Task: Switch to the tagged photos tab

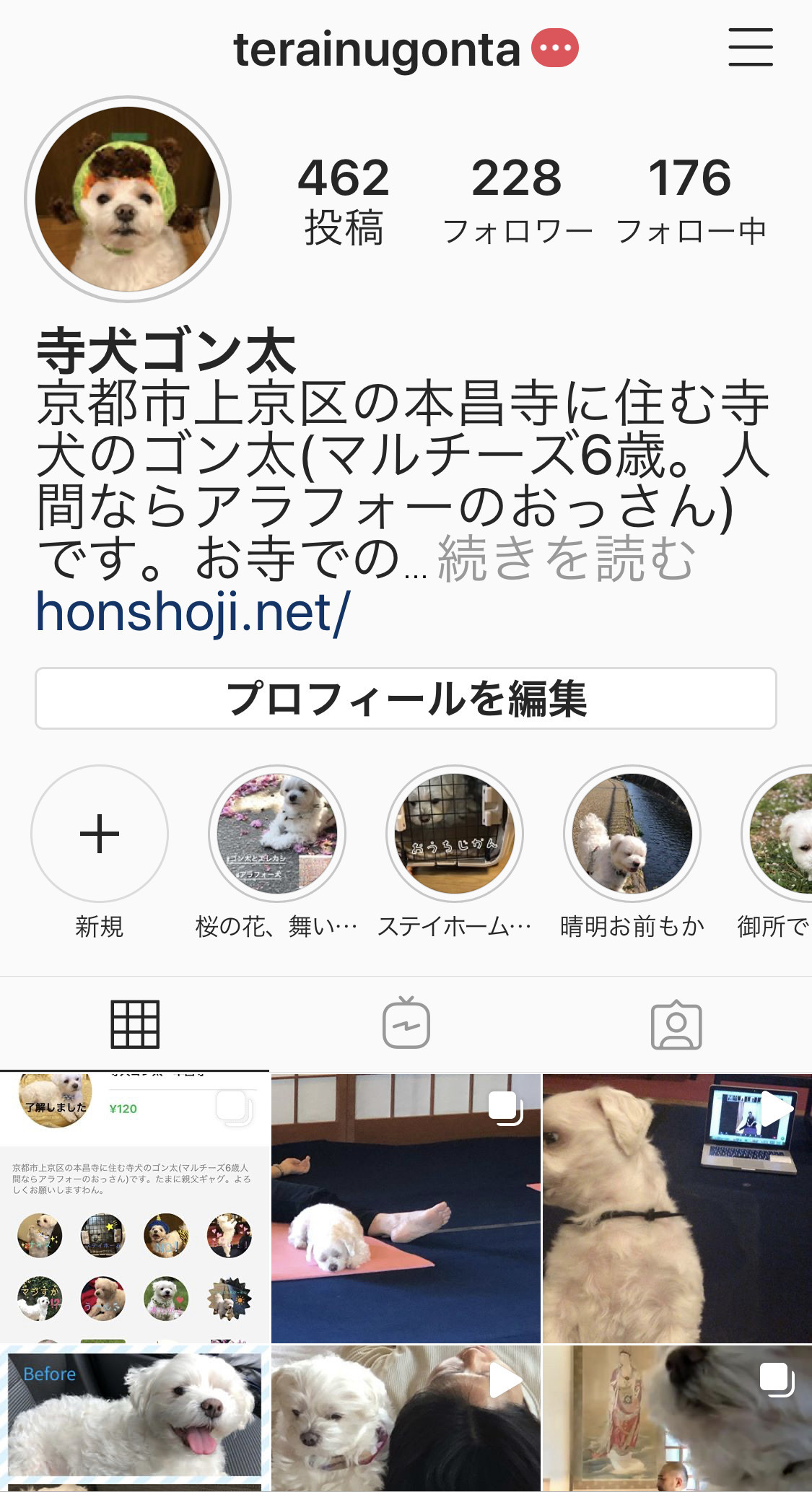Action: pos(676,1024)
